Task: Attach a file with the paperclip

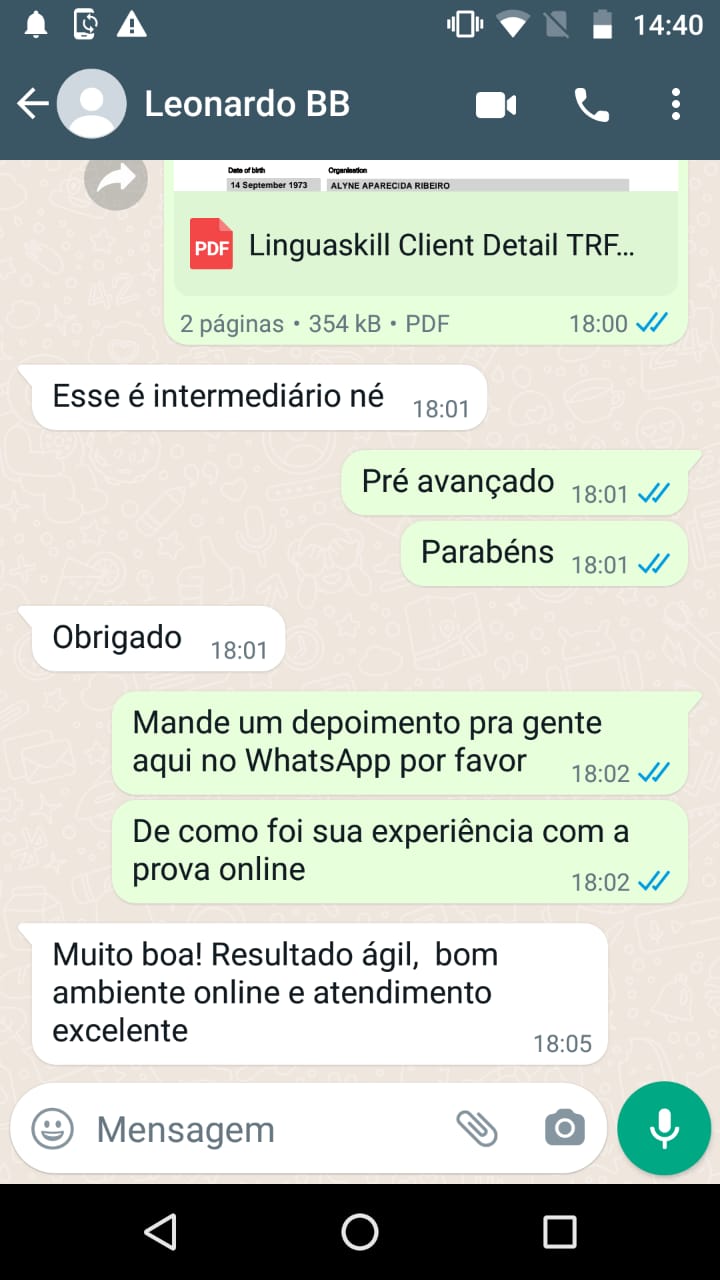Action: [x=477, y=1129]
